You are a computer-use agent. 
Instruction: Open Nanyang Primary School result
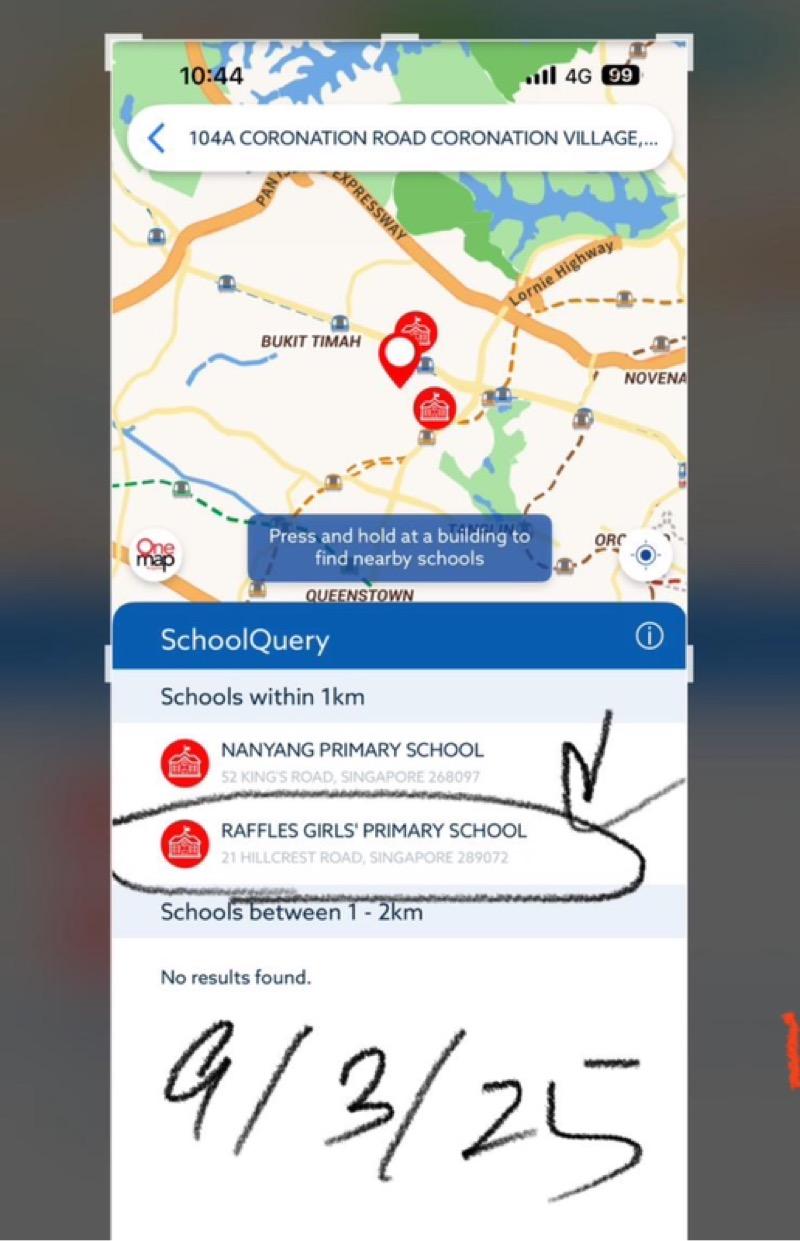351,762
